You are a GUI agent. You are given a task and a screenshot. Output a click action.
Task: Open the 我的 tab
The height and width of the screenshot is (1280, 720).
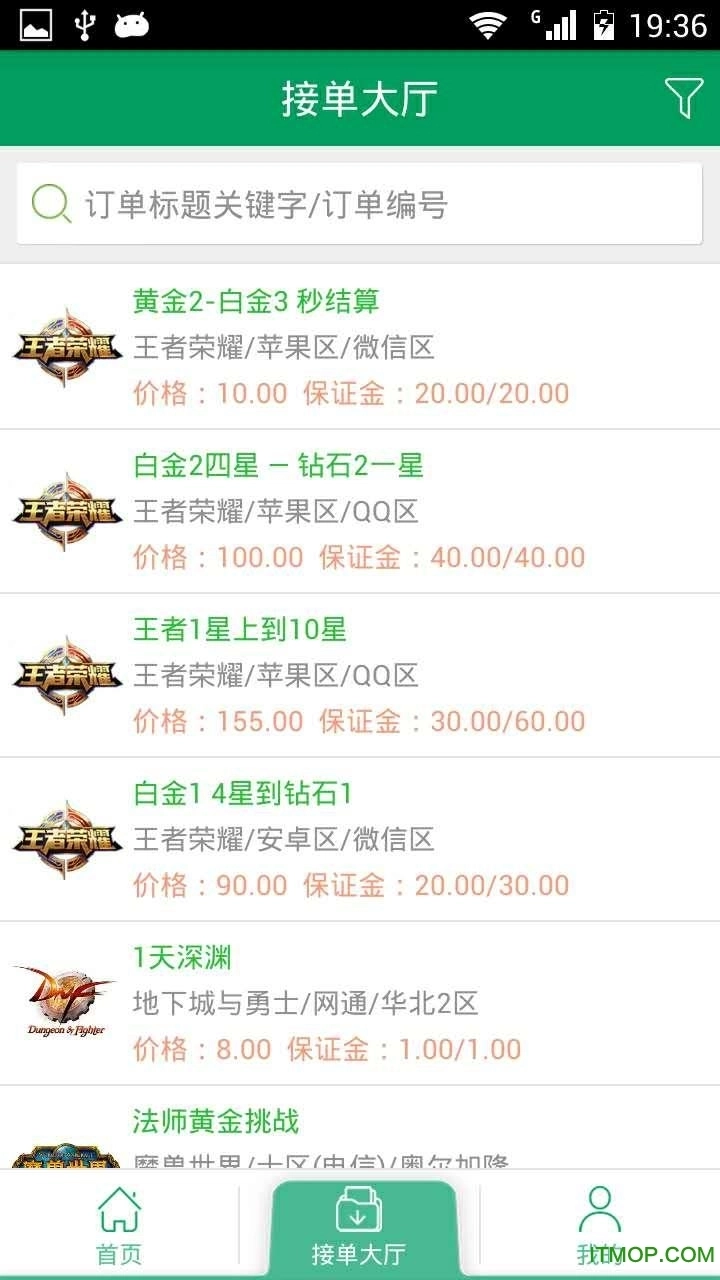click(600, 1225)
